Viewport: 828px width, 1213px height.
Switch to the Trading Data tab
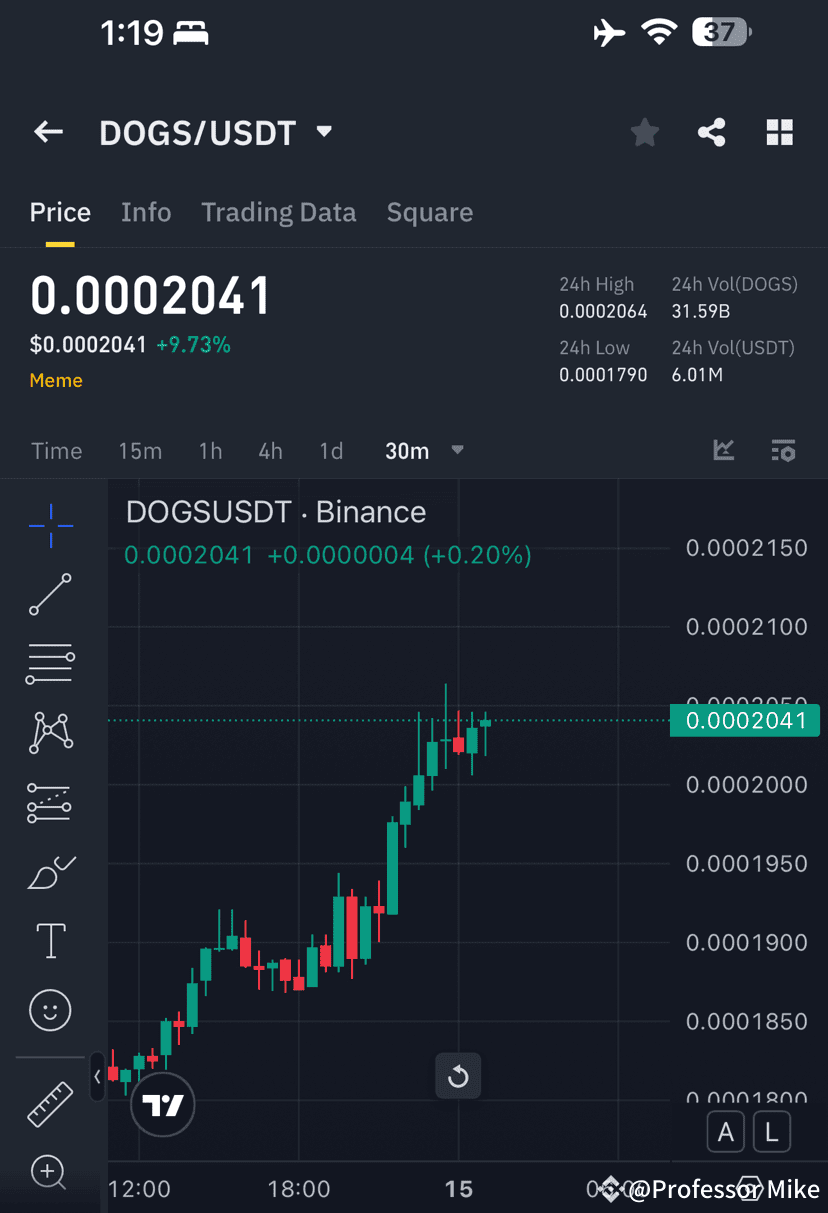click(278, 212)
